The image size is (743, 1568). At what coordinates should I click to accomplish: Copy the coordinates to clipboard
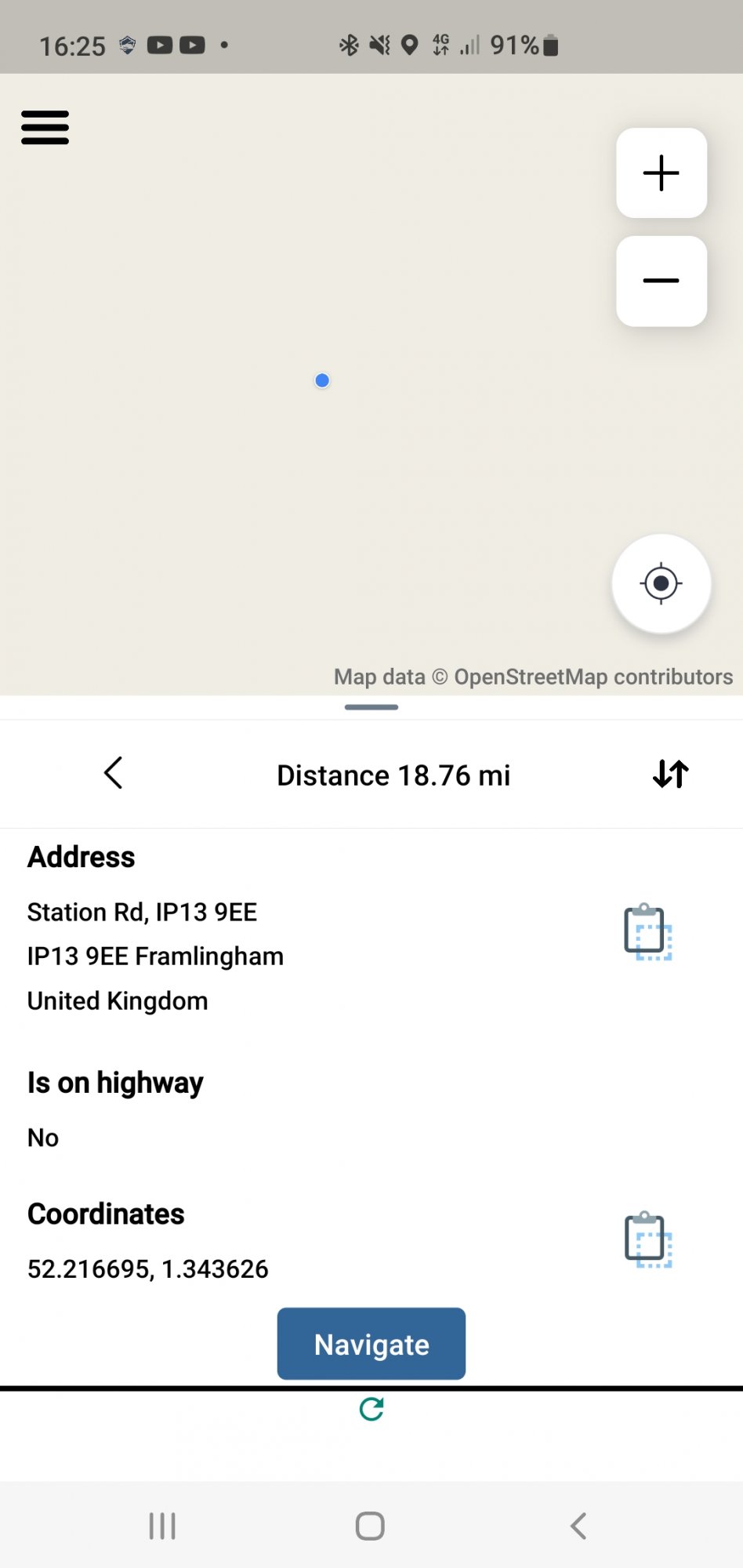[x=647, y=1241]
